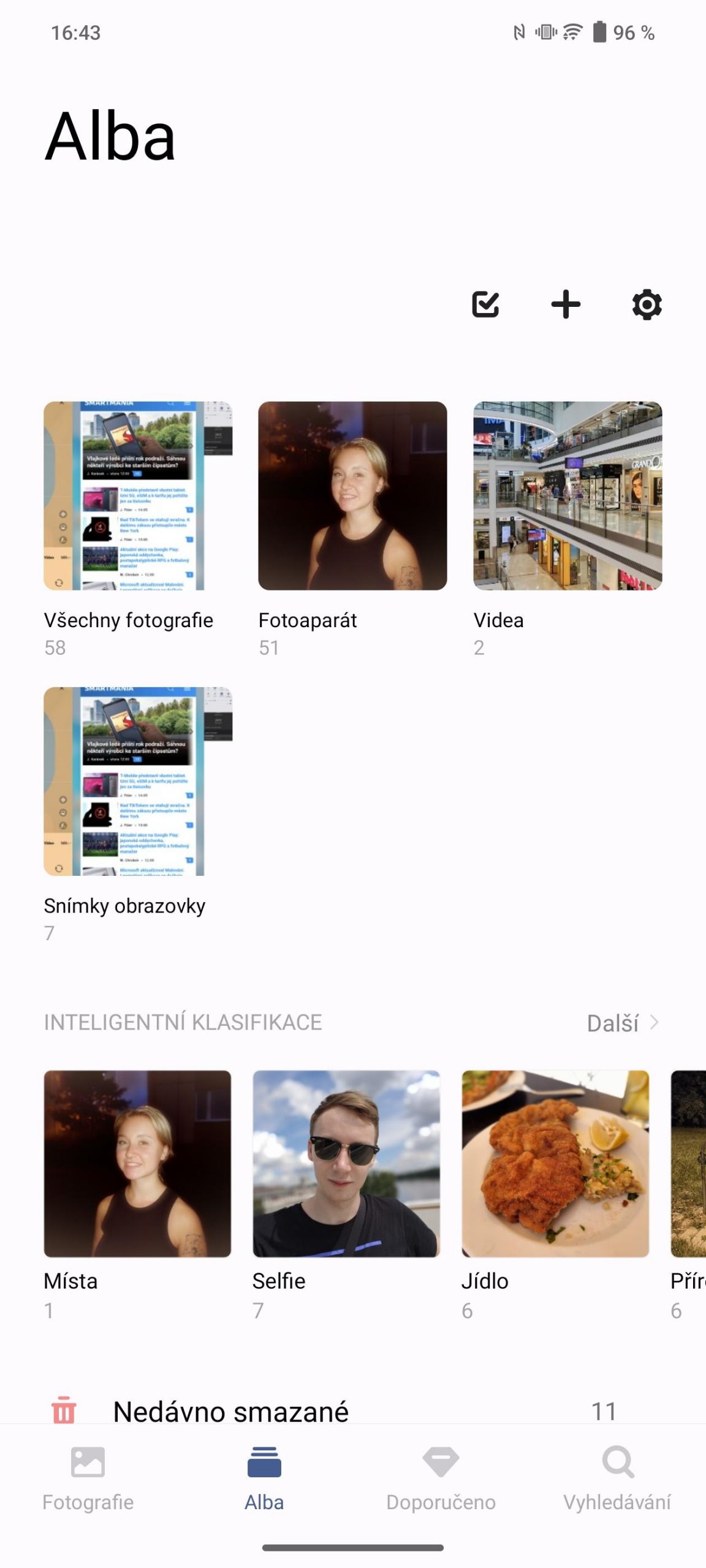Open the Jídlo category
The height and width of the screenshot is (1568, 706).
(x=555, y=1164)
